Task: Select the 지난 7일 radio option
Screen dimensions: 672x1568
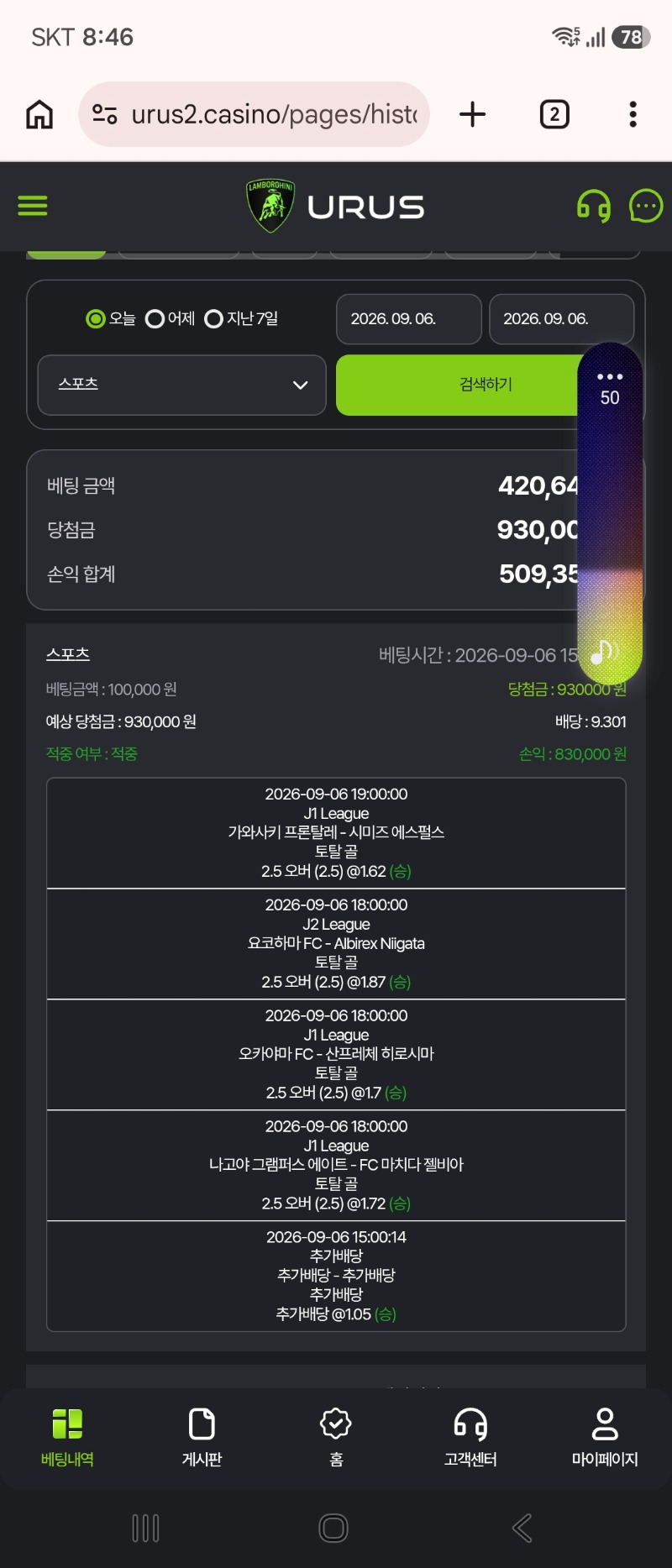Action: tap(241, 319)
